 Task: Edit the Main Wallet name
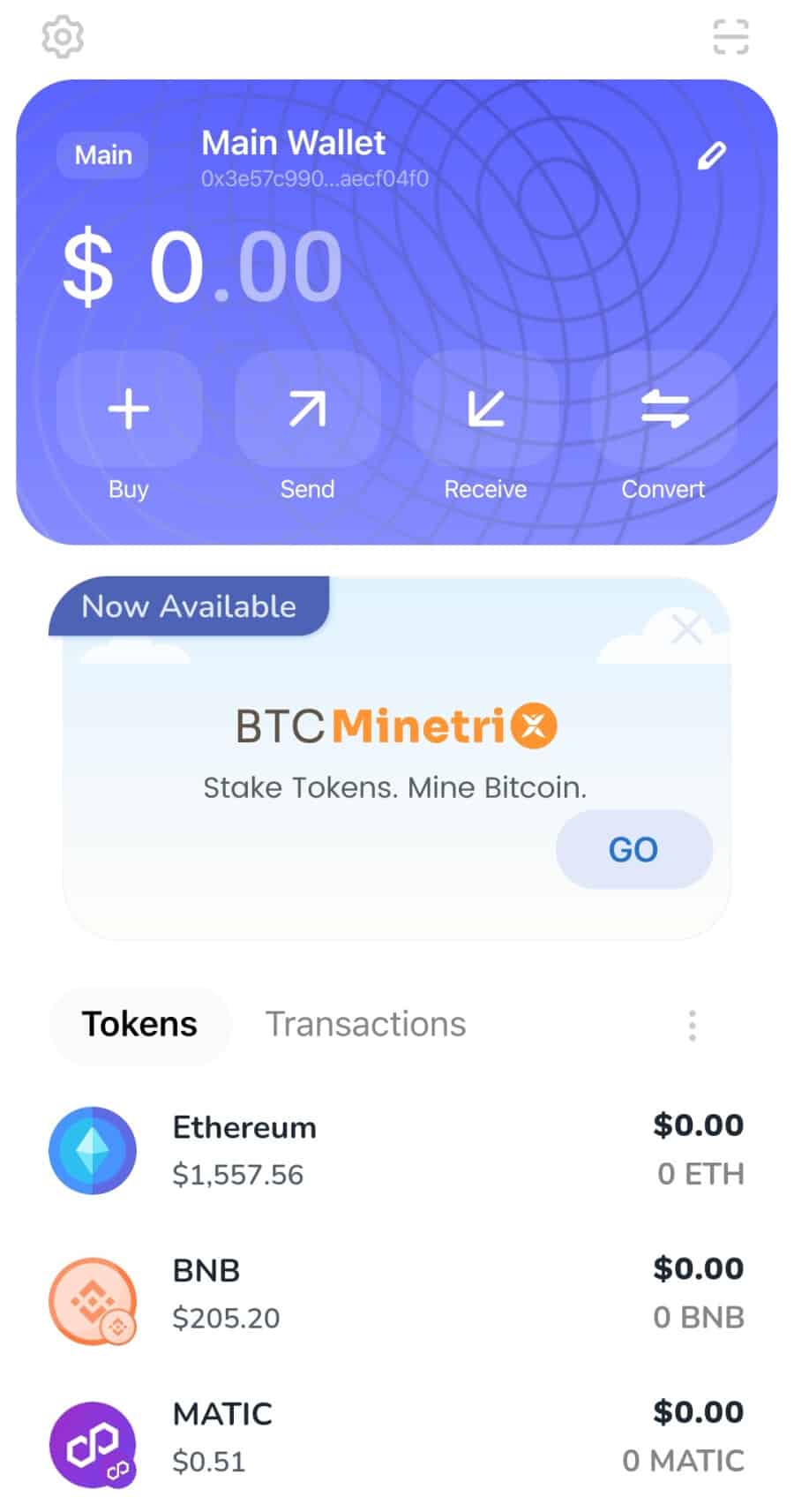click(x=711, y=155)
